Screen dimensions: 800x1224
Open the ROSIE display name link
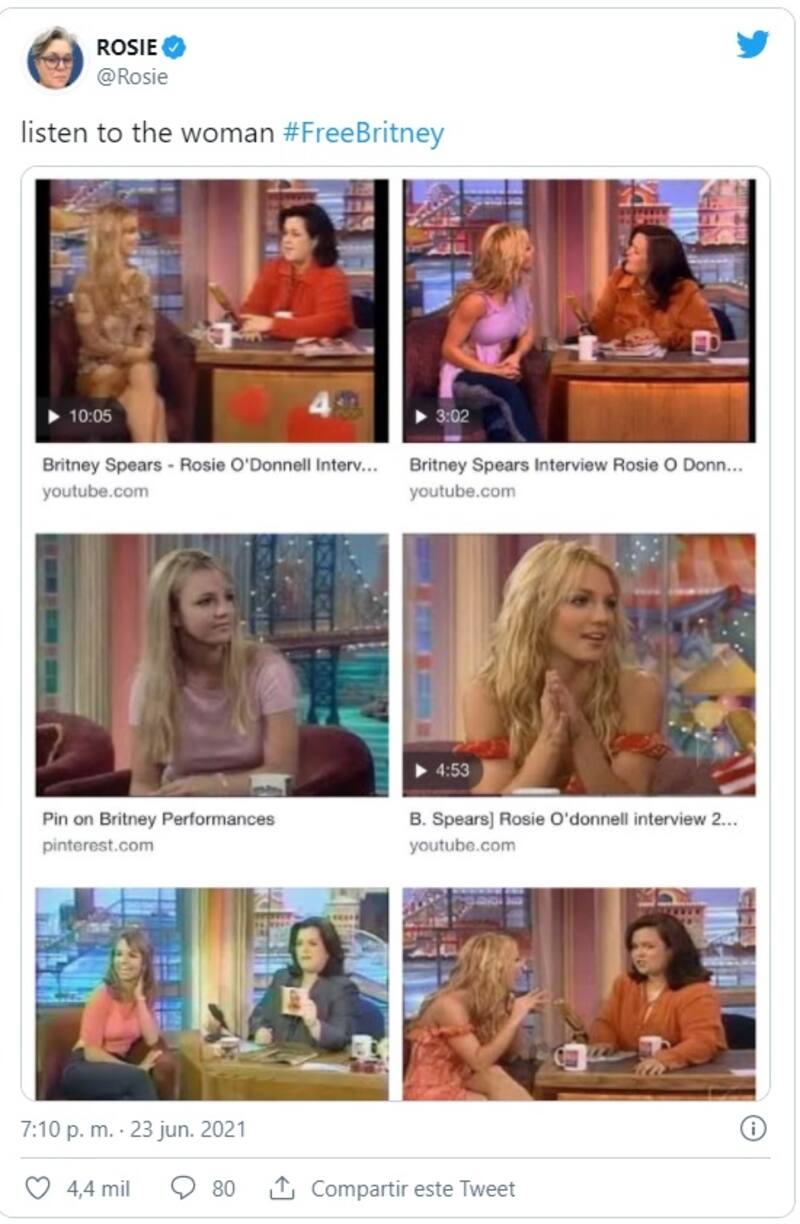coord(127,46)
